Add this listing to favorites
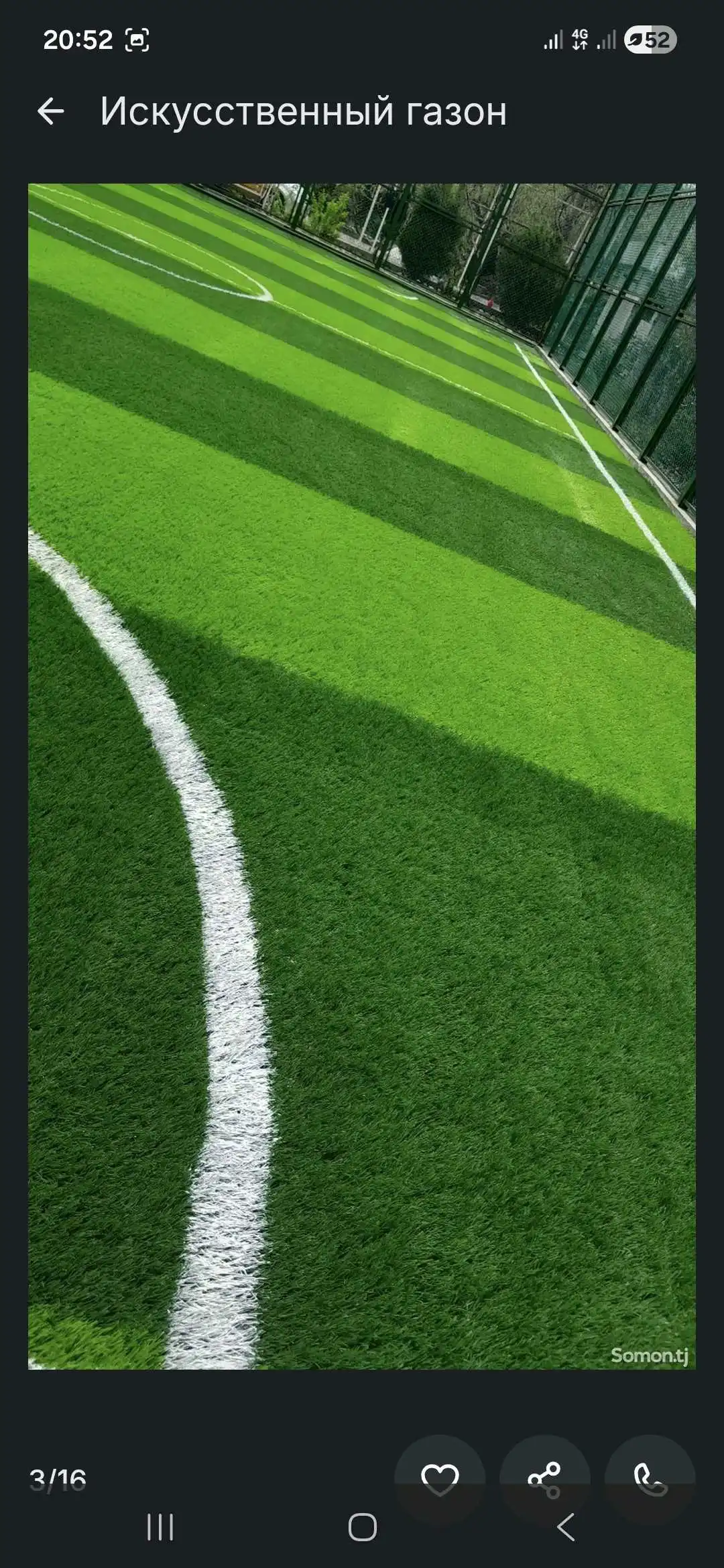Screen dimensions: 724x1568 pos(440,1479)
